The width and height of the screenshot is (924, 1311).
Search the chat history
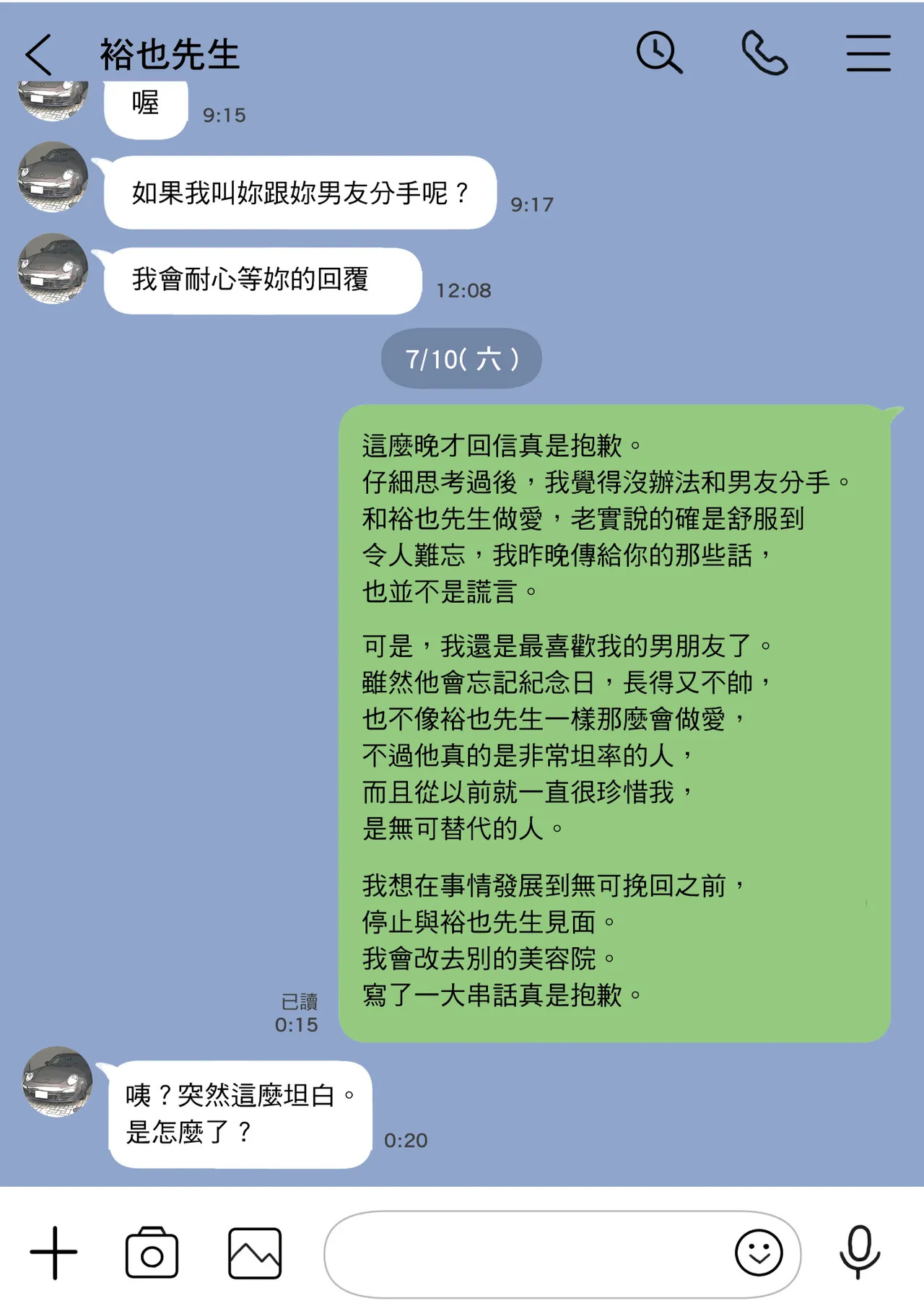658,53
